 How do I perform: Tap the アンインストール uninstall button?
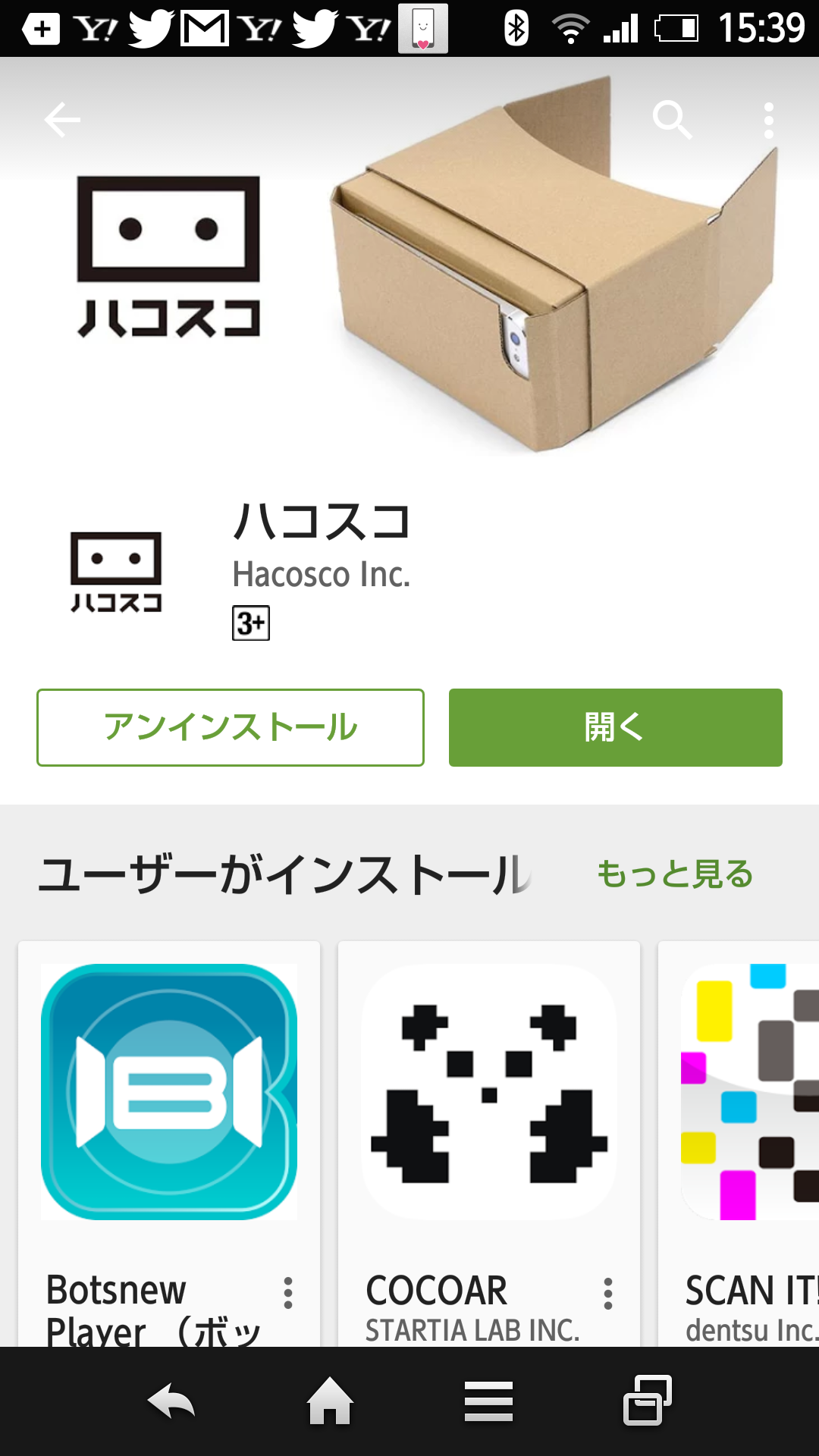(x=231, y=727)
